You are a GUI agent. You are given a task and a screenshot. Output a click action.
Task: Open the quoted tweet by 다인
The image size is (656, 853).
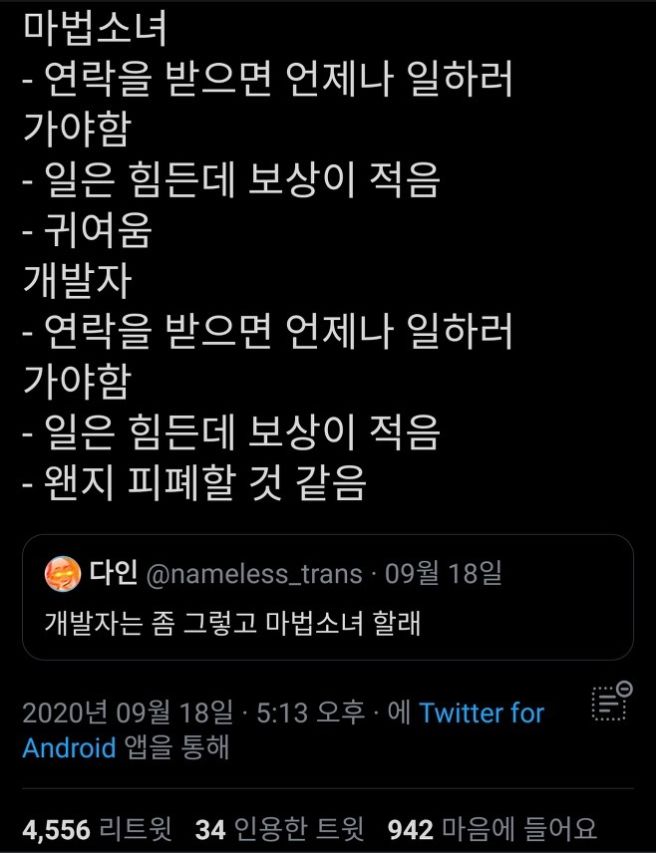point(327,598)
